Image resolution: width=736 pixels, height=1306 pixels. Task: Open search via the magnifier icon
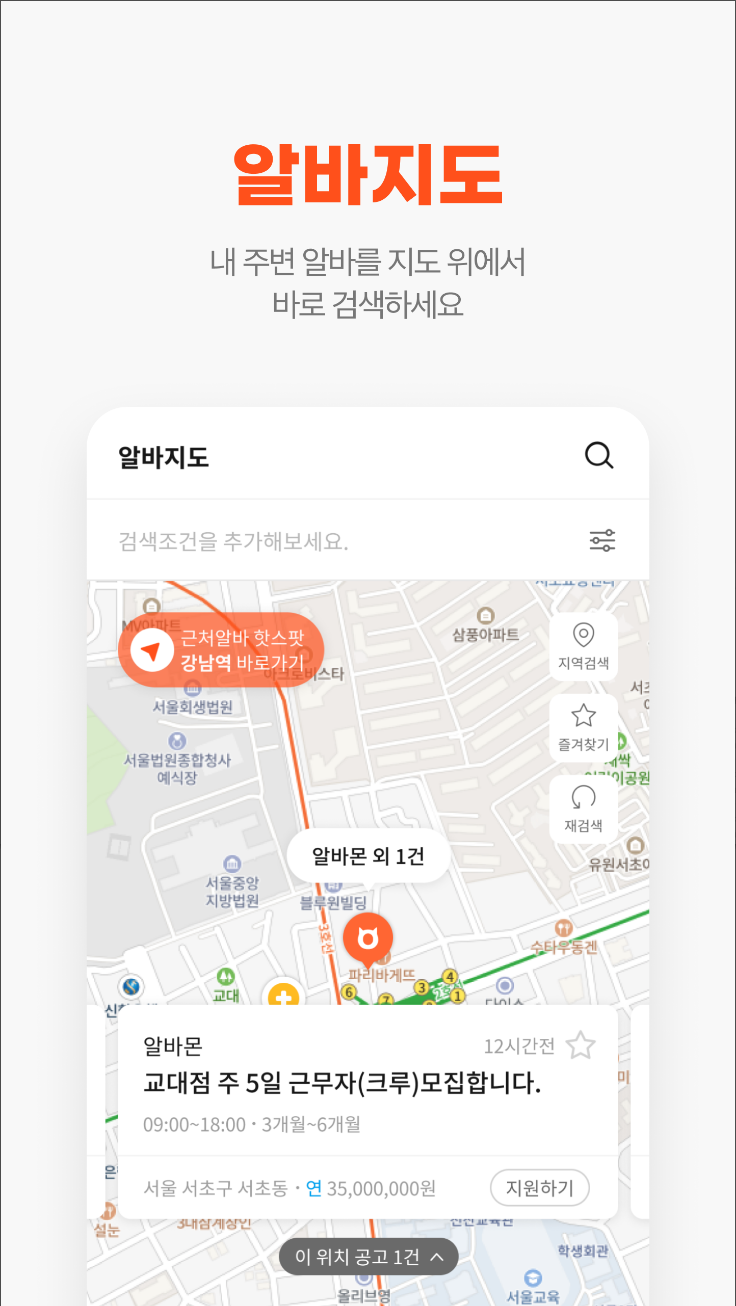[x=599, y=455]
